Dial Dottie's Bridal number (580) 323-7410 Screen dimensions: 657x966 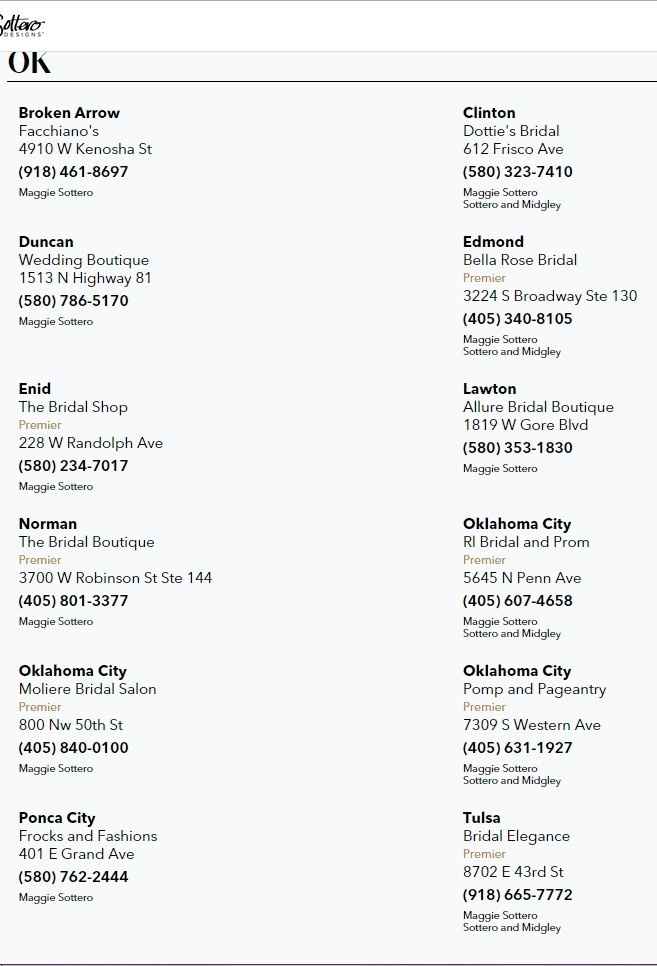517,172
